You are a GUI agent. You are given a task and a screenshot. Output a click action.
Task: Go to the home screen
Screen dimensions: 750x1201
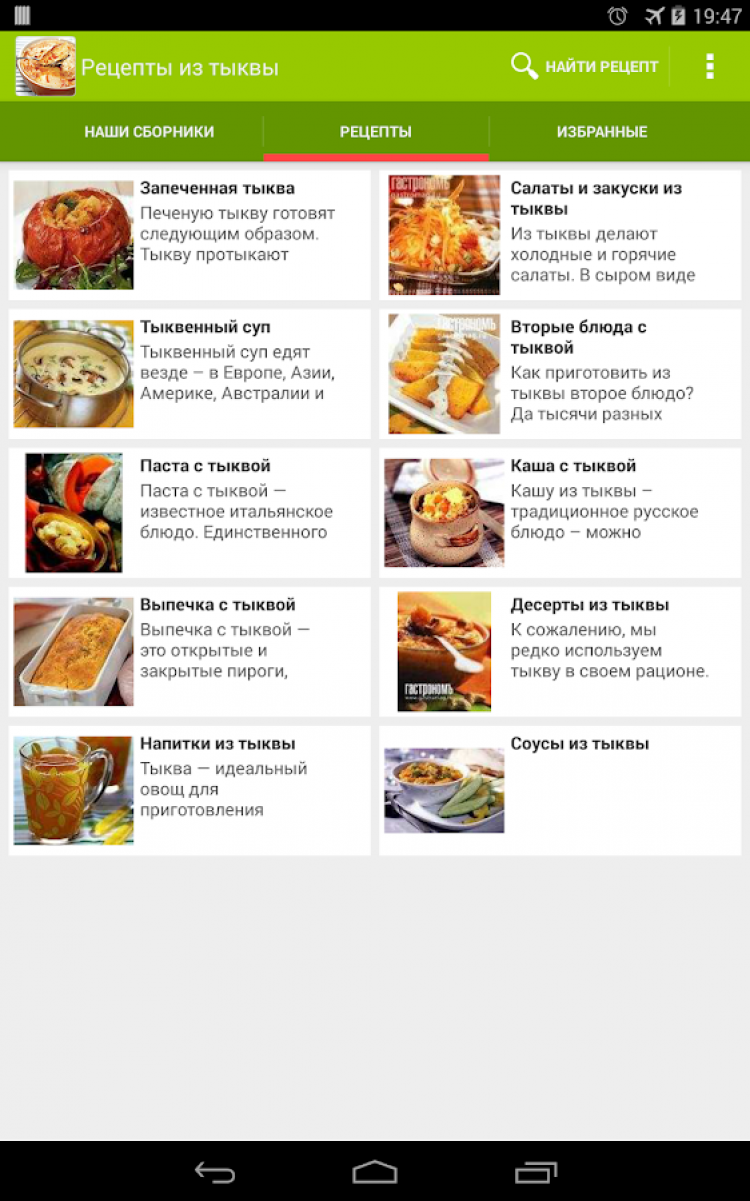tap(375, 1171)
